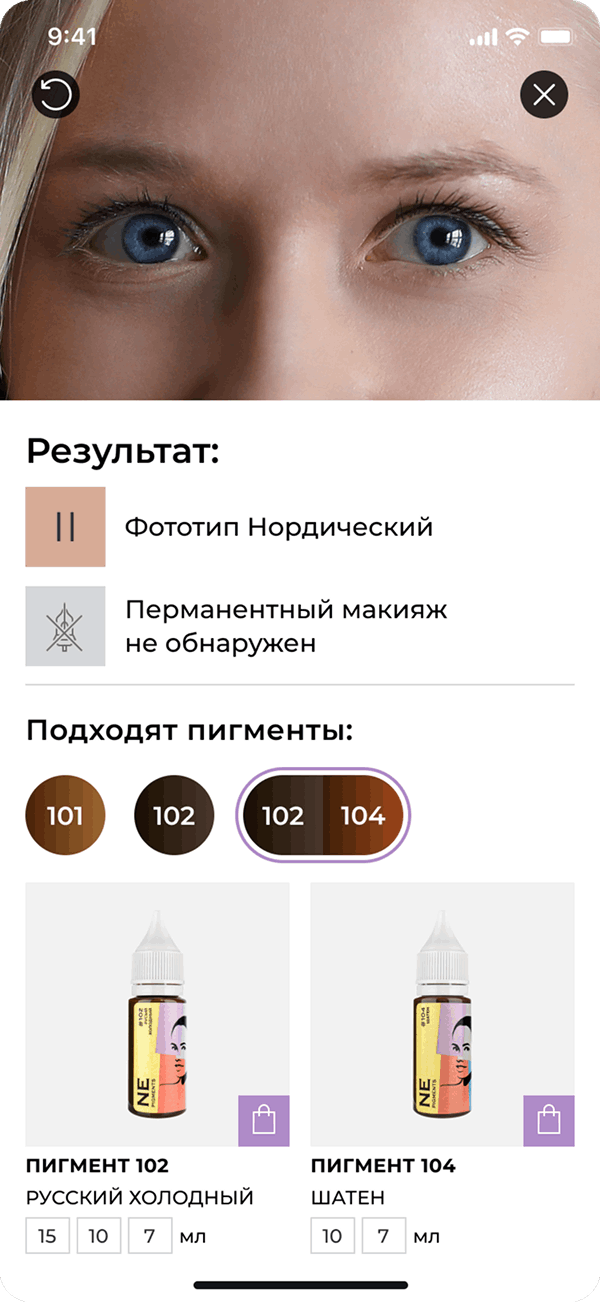Choose 10 ml size for Пигмент 104
The height and width of the screenshot is (1302, 600).
pos(333,1236)
